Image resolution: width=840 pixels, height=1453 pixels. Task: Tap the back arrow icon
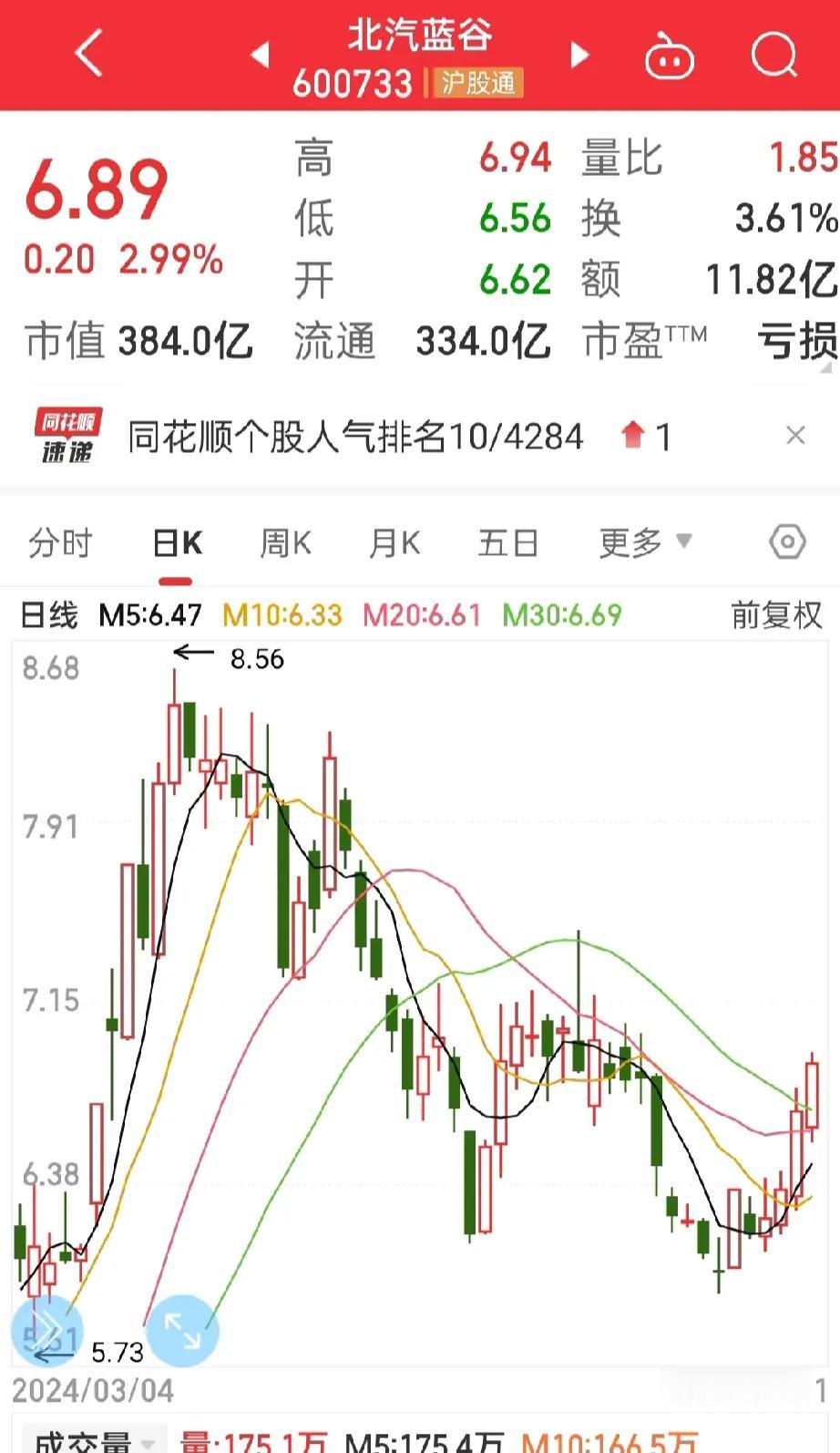[87, 55]
